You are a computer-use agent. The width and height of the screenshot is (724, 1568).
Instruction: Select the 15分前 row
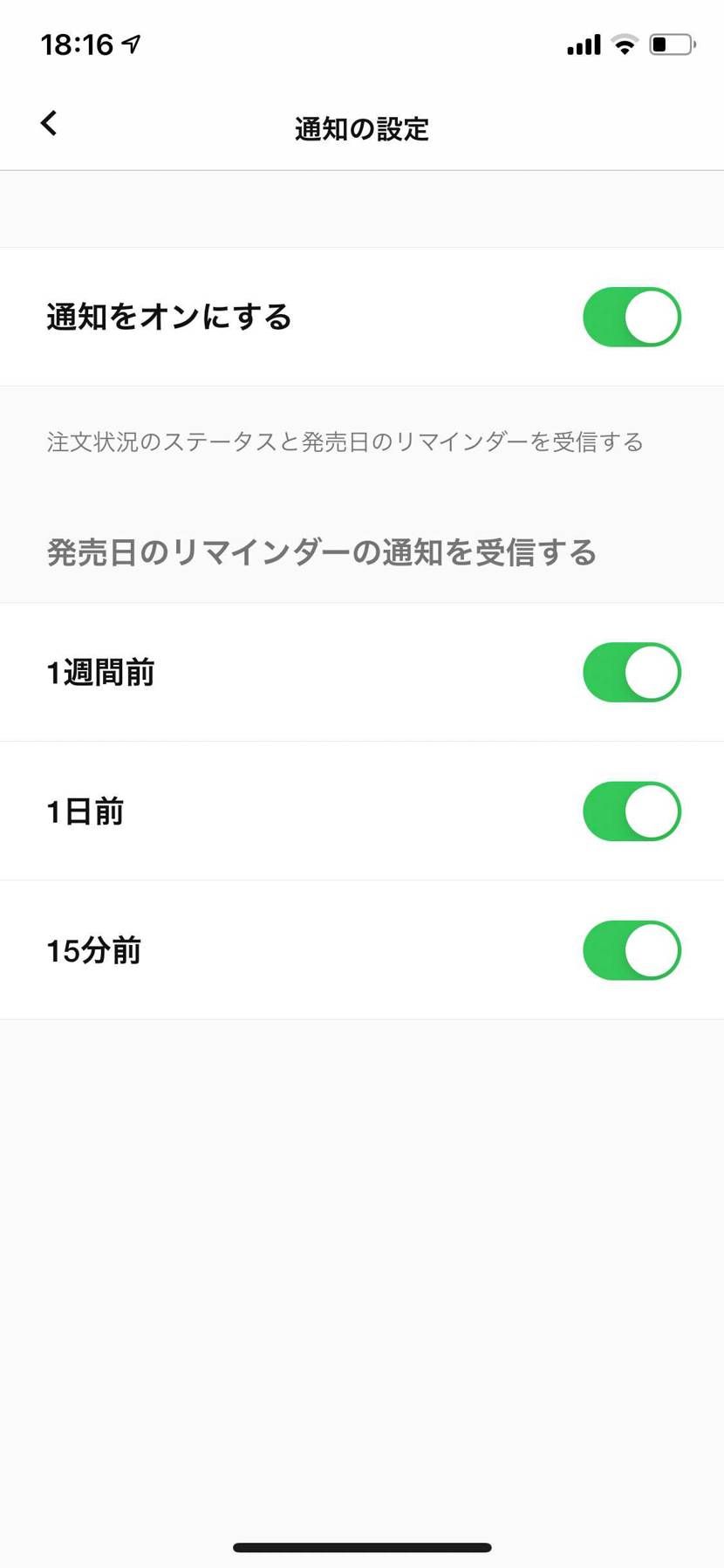(x=94, y=950)
